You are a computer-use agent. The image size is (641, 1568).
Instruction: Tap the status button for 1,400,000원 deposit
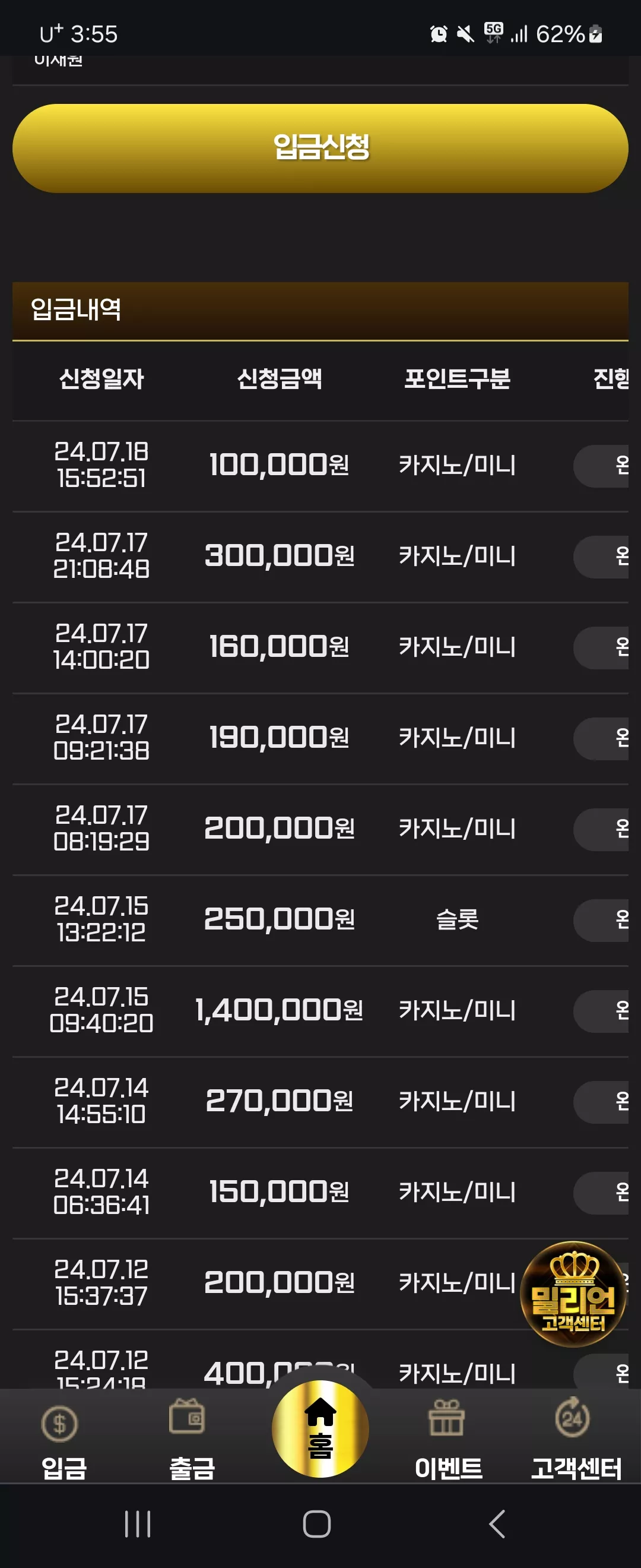(x=601, y=1011)
